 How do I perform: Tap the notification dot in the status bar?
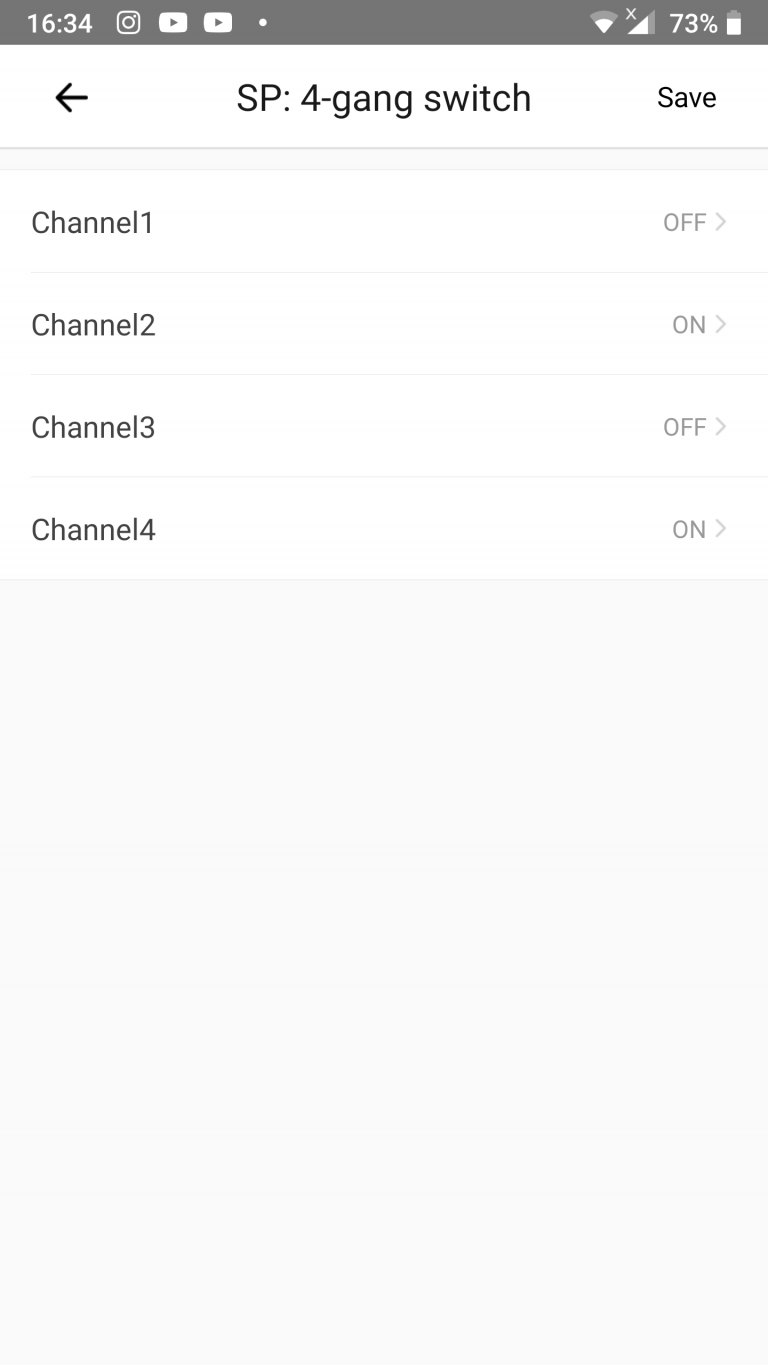pyautogui.click(x=262, y=23)
